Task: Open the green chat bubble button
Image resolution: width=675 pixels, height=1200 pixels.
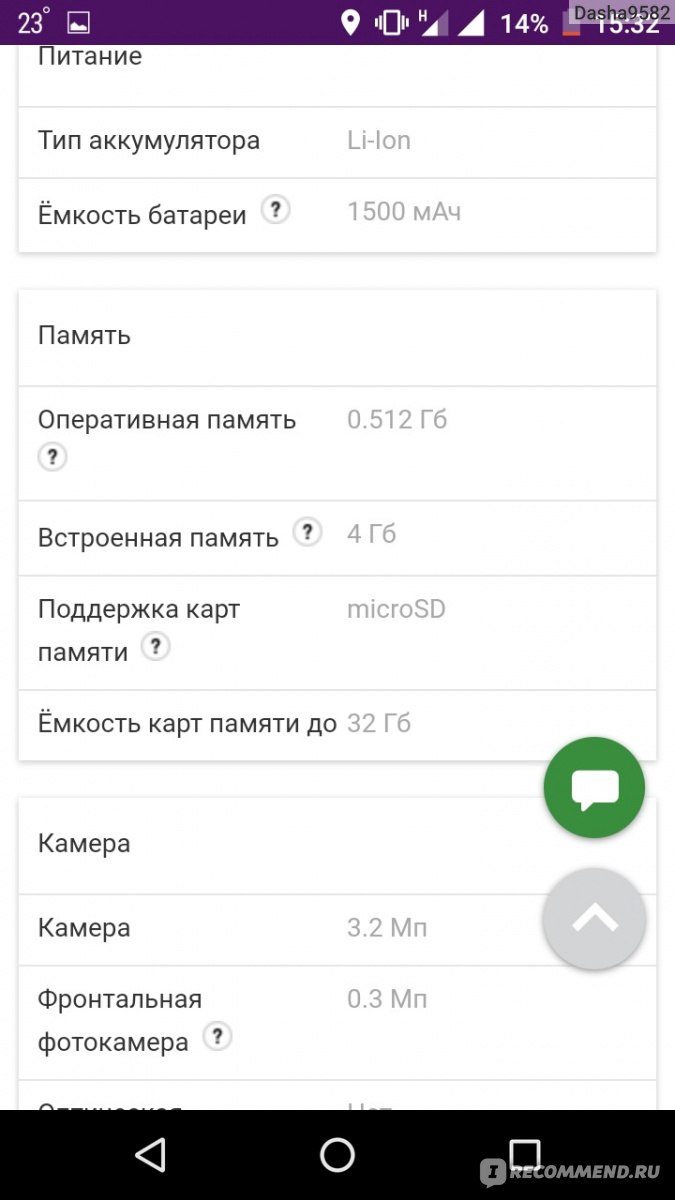Action: click(x=594, y=788)
